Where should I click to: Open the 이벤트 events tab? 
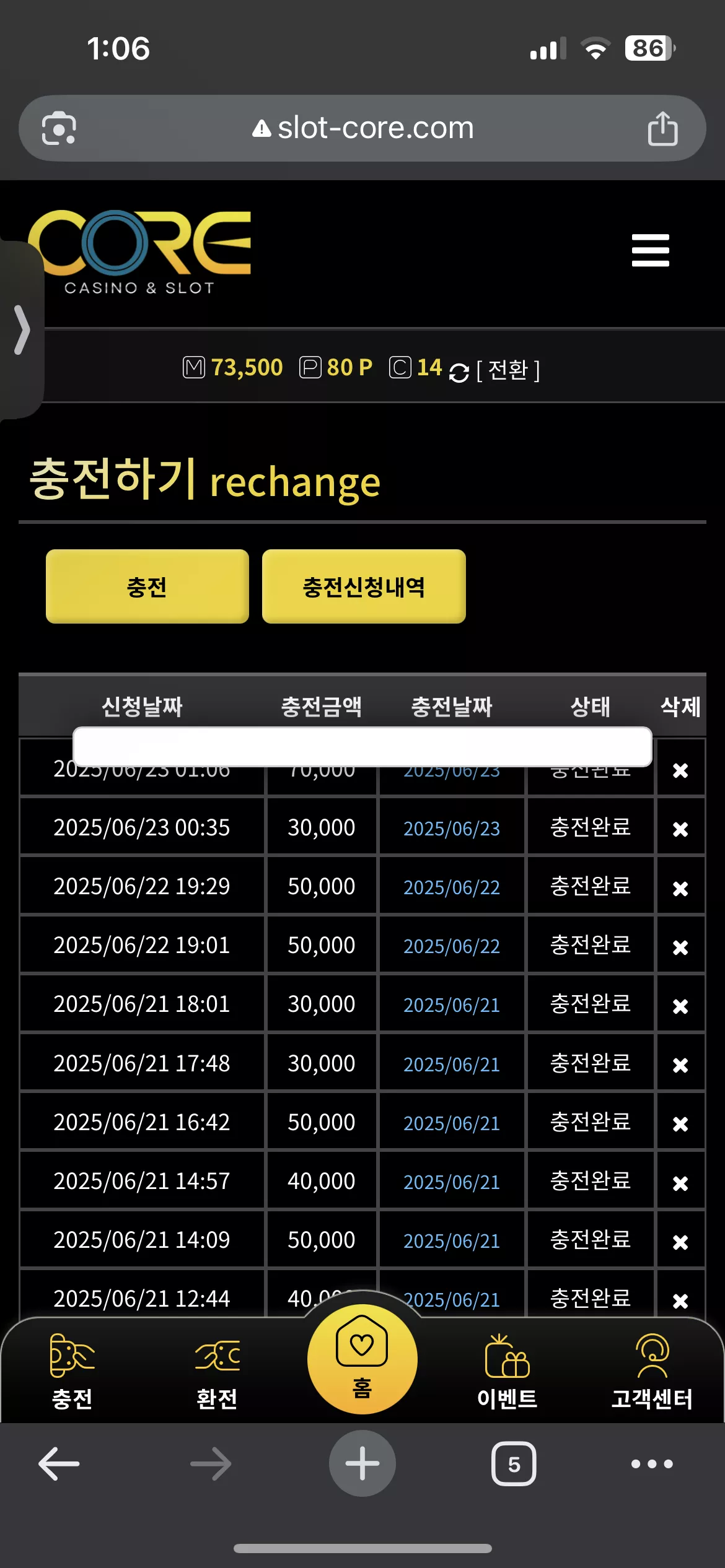tap(507, 1372)
